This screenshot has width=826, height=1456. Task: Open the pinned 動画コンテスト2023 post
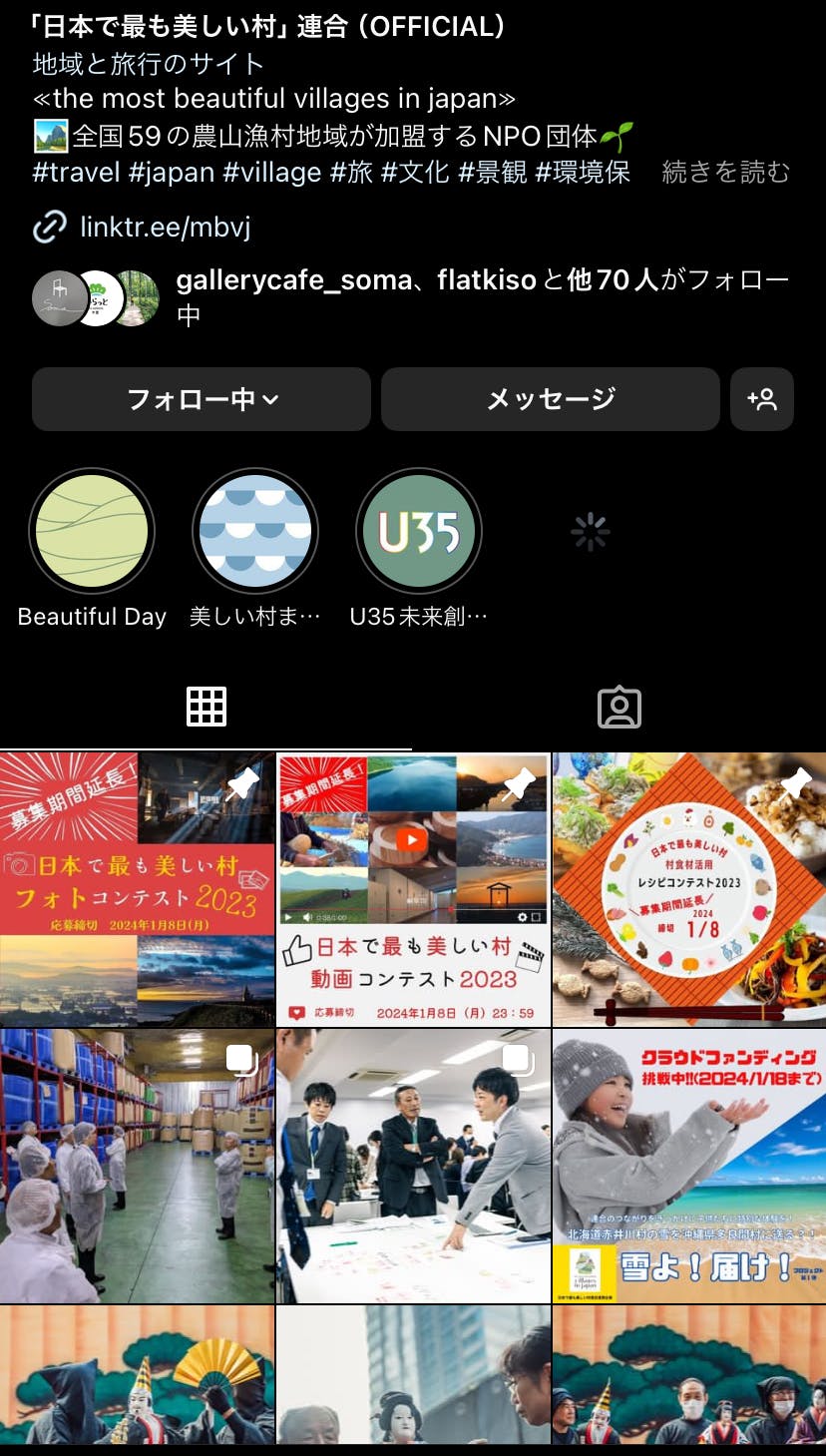(x=413, y=889)
